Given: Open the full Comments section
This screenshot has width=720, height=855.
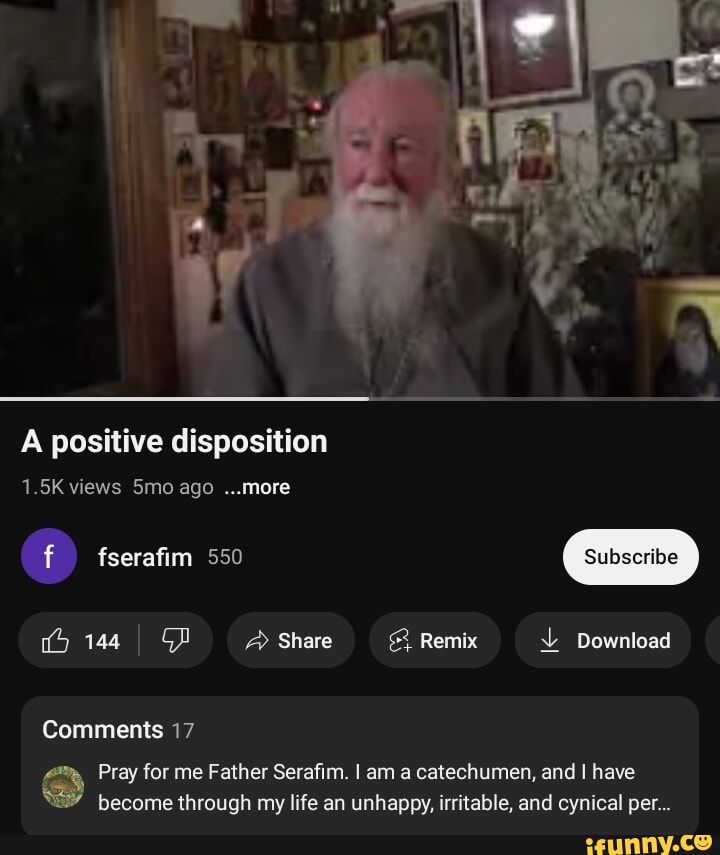Looking at the screenshot, I should 102,730.
